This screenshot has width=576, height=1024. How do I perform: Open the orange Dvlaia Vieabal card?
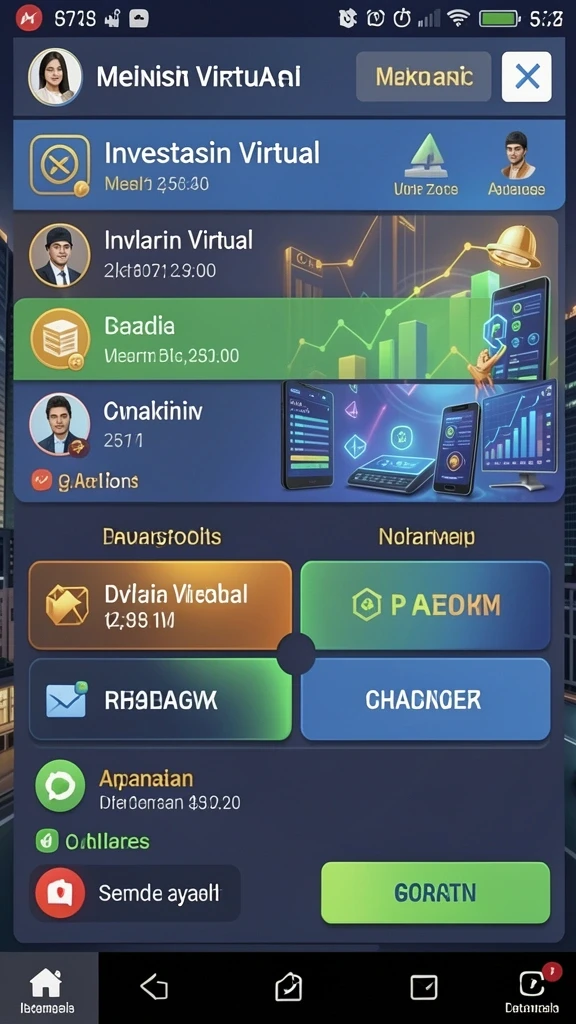(x=160, y=605)
